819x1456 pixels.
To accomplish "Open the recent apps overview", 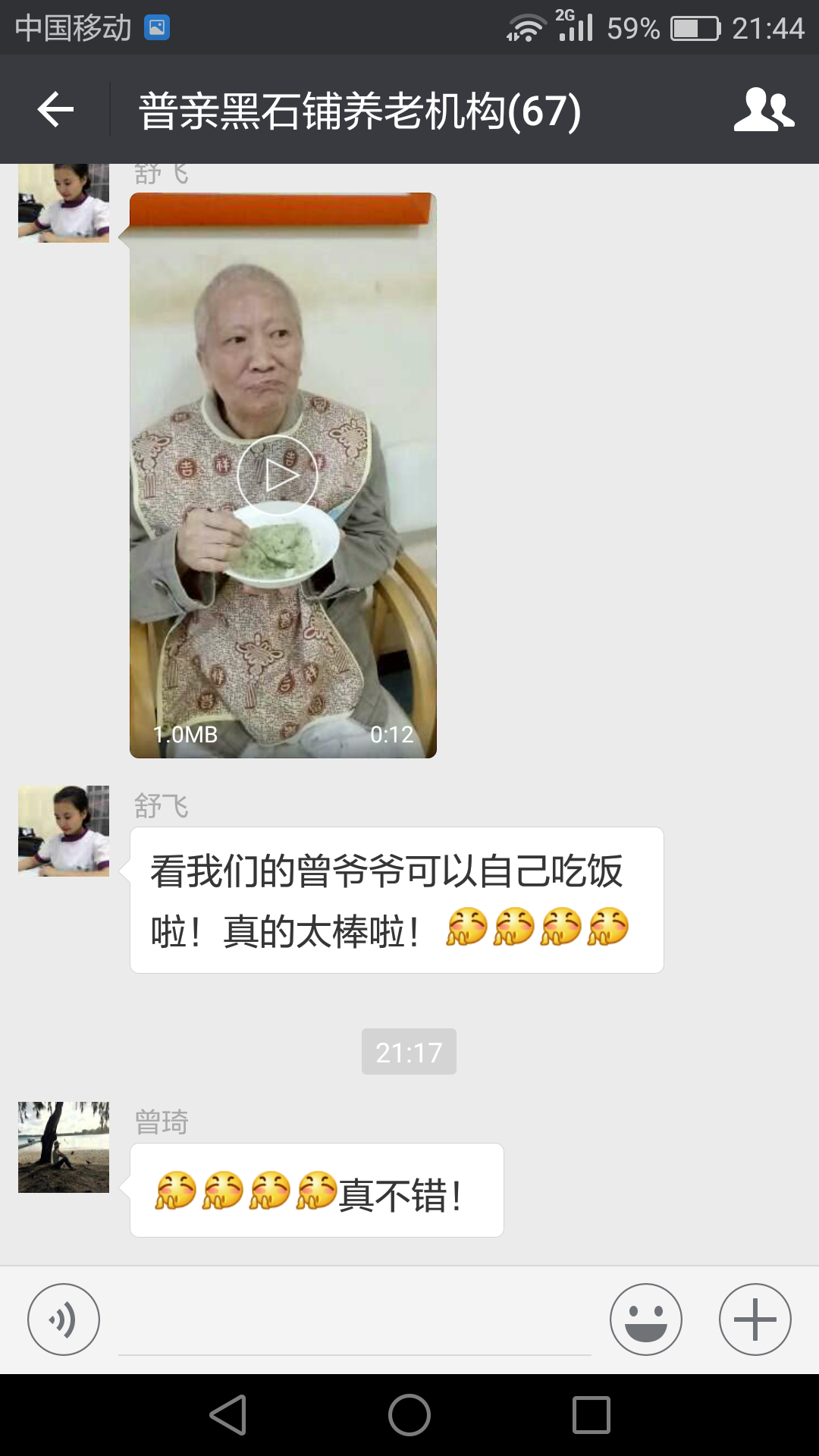I will point(591,1415).
